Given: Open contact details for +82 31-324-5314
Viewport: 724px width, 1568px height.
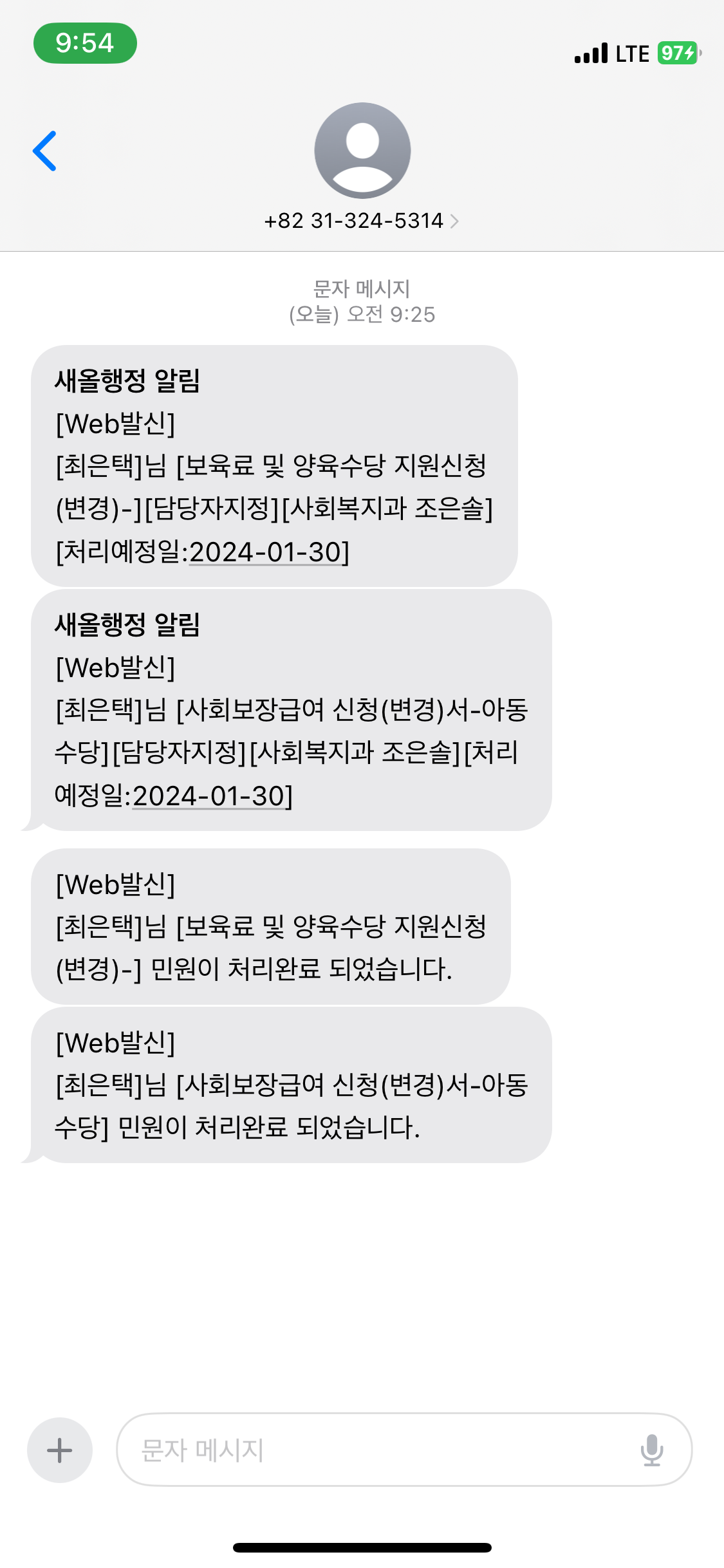Looking at the screenshot, I should pos(362,221).
